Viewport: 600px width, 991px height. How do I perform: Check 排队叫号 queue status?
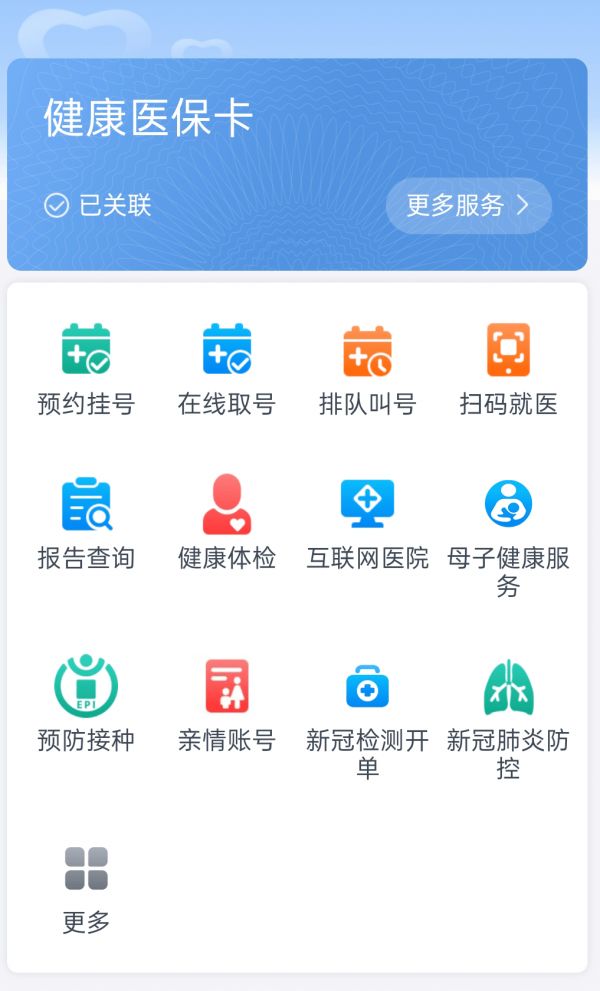click(367, 370)
